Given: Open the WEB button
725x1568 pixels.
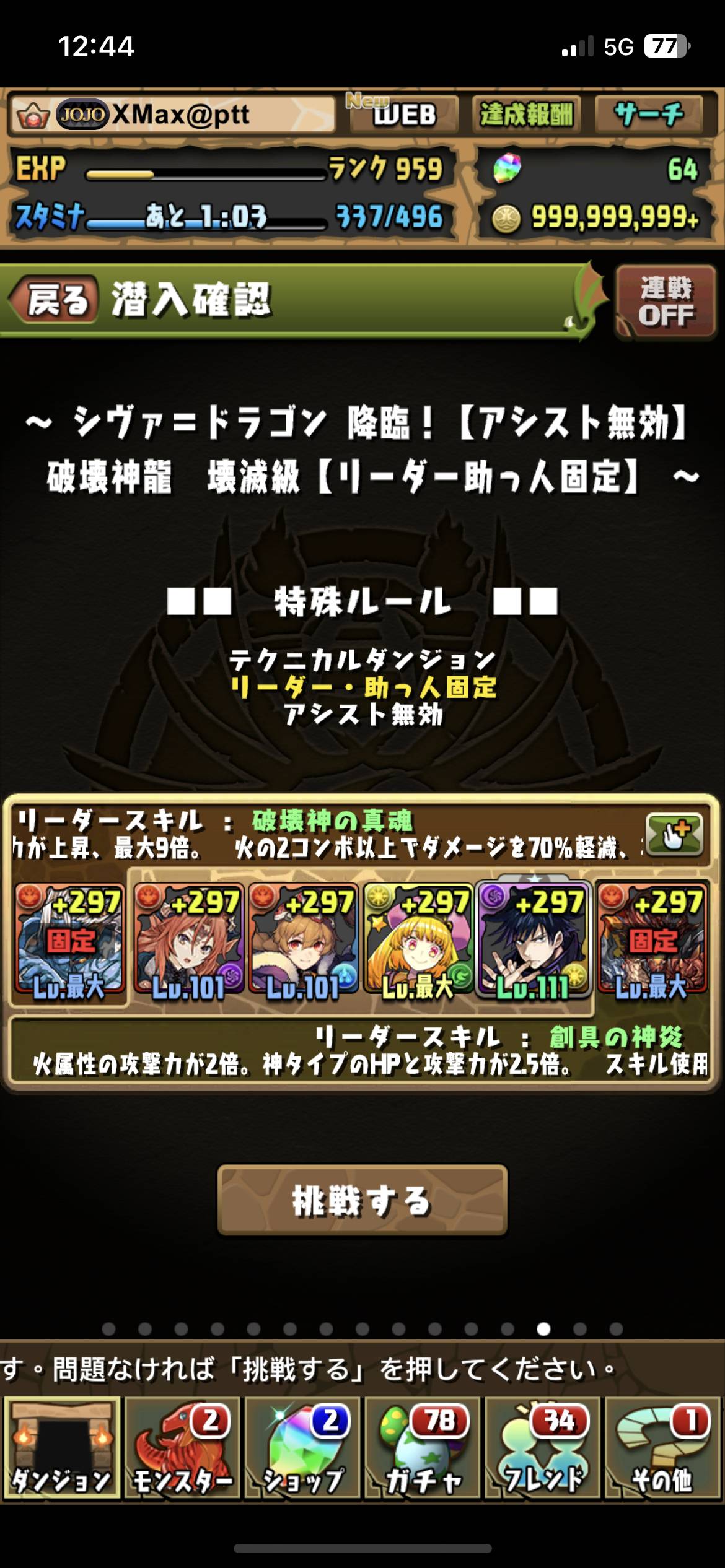Looking at the screenshot, I should (x=403, y=115).
